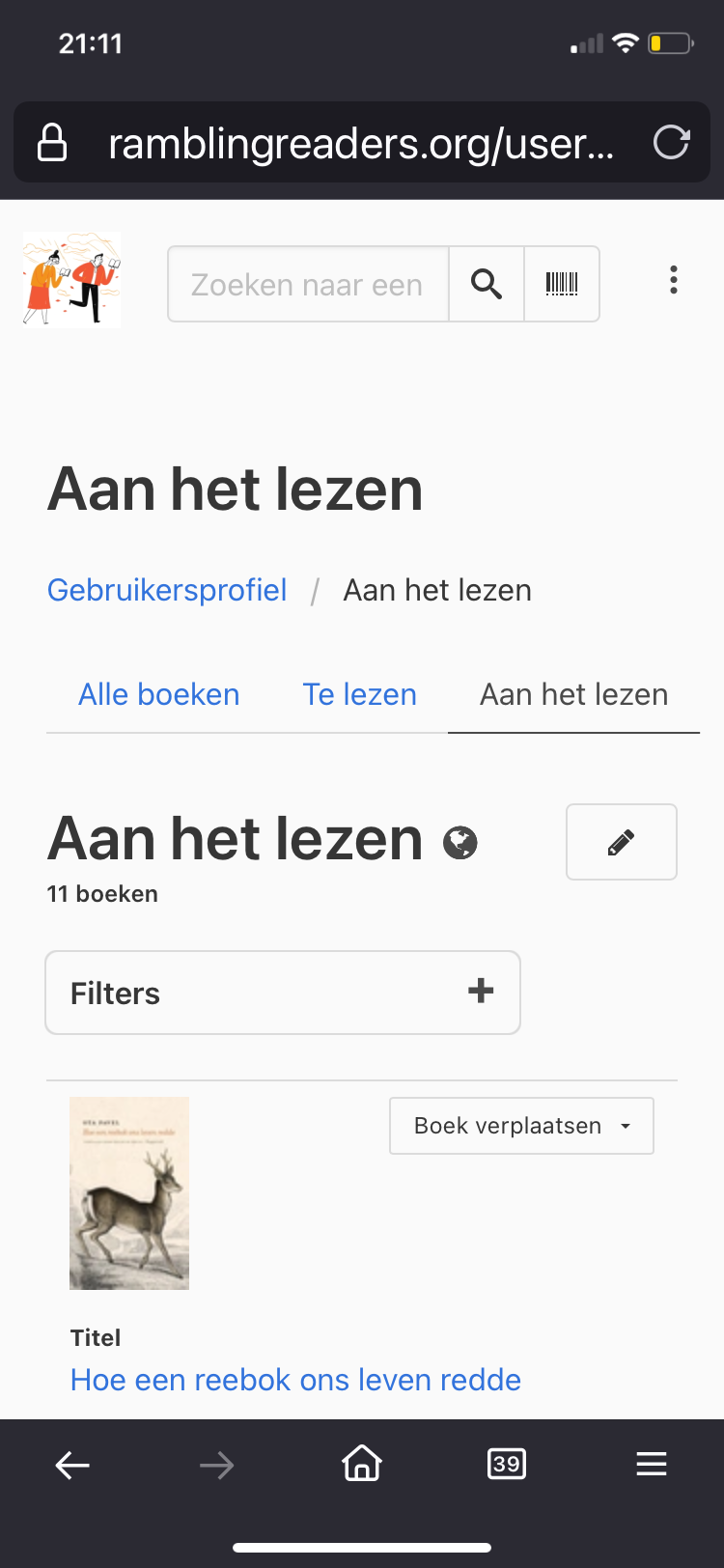Open the Boek verplaatsen dropdown
Screen dimensions: 724x1568
click(x=521, y=1126)
